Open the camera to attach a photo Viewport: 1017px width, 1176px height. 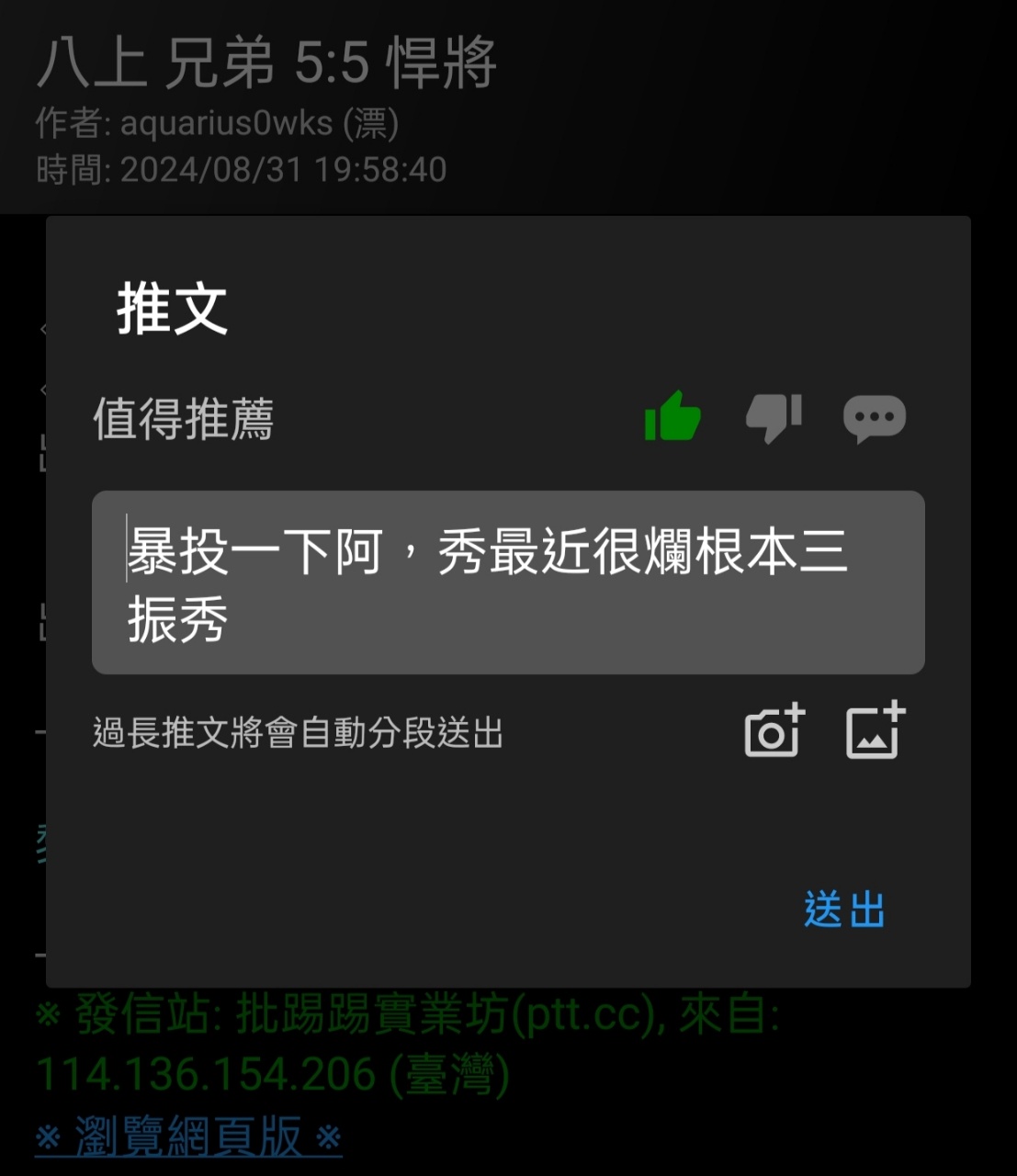pos(774,731)
